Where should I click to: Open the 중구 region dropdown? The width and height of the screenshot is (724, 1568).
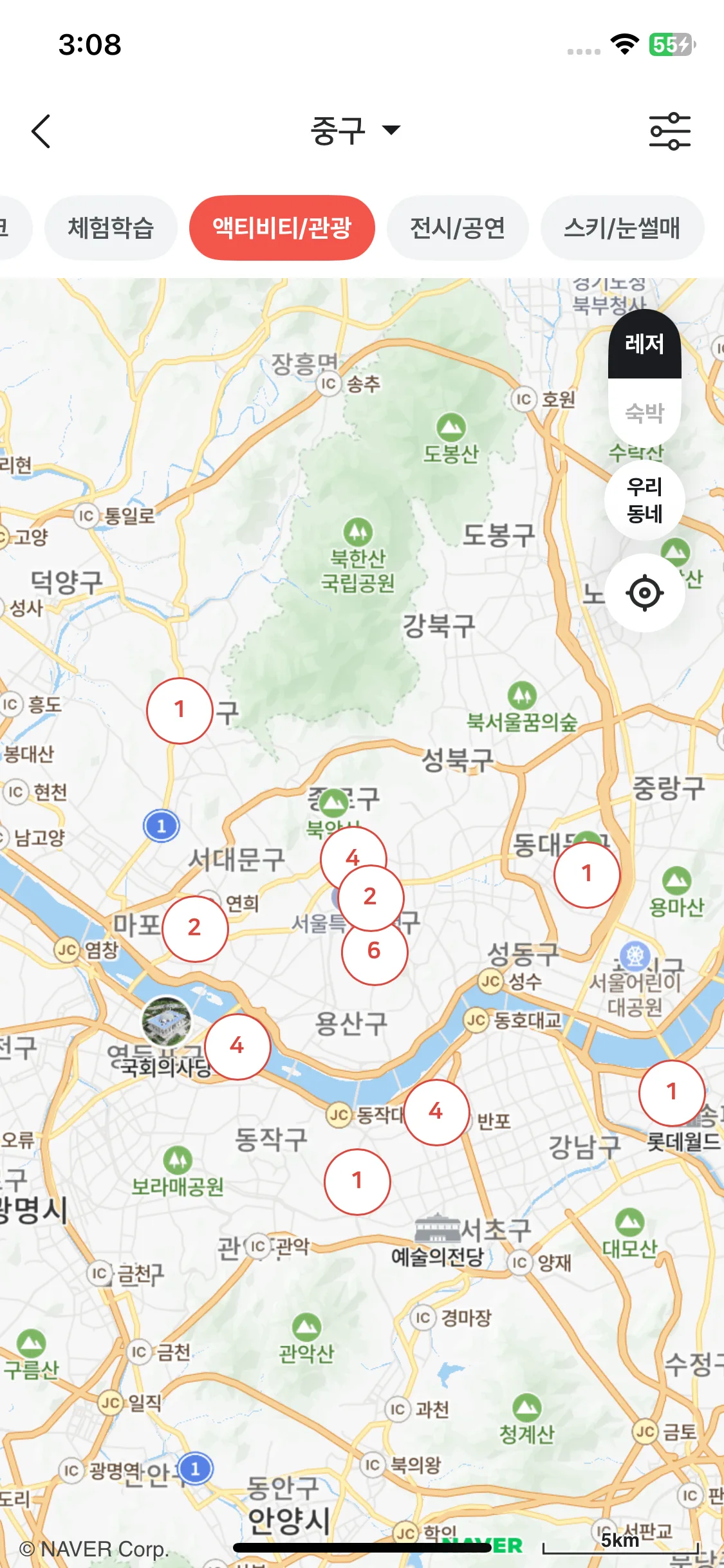click(x=337, y=129)
